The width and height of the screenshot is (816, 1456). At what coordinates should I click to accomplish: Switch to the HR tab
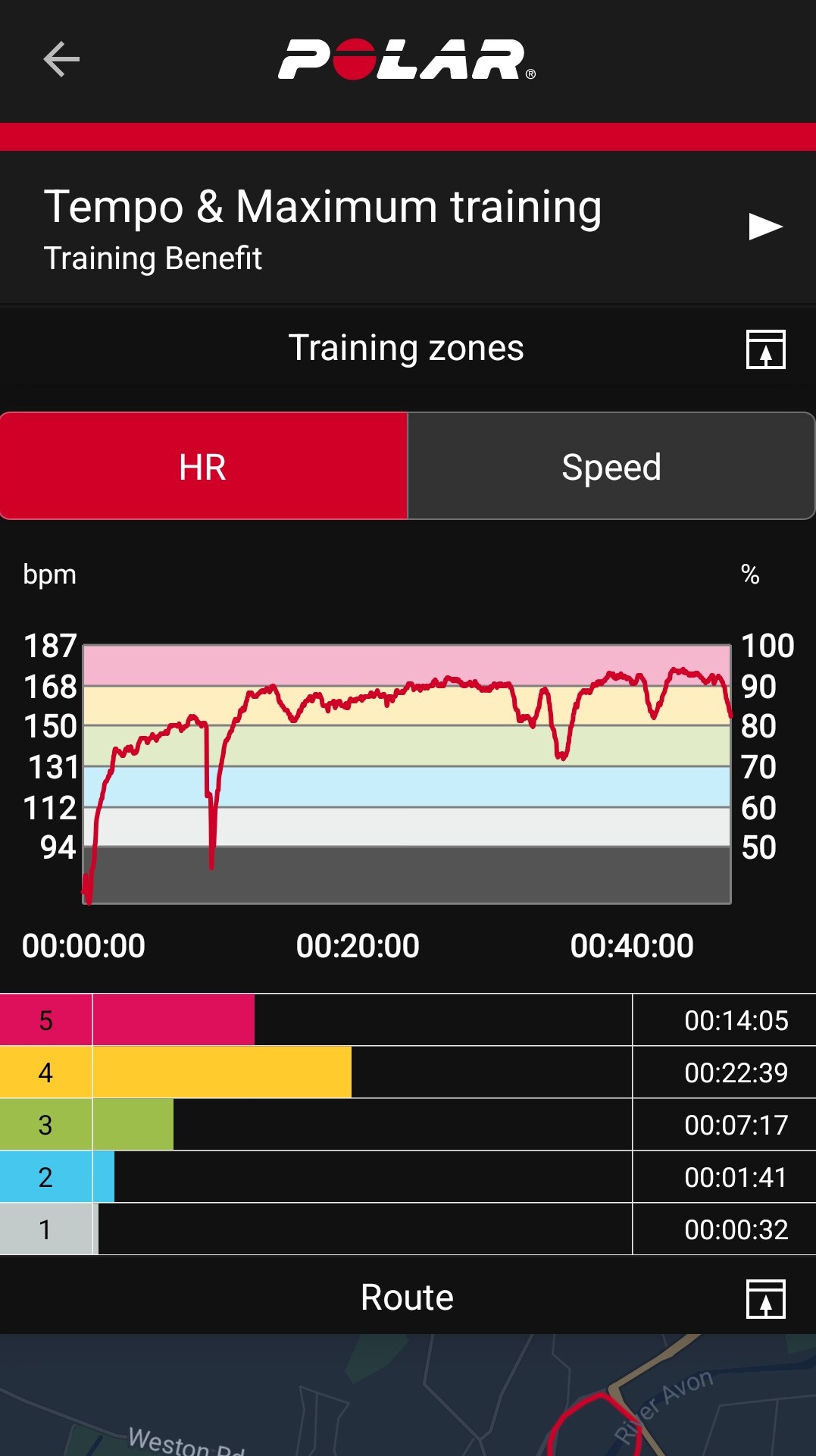click(203, 467)
